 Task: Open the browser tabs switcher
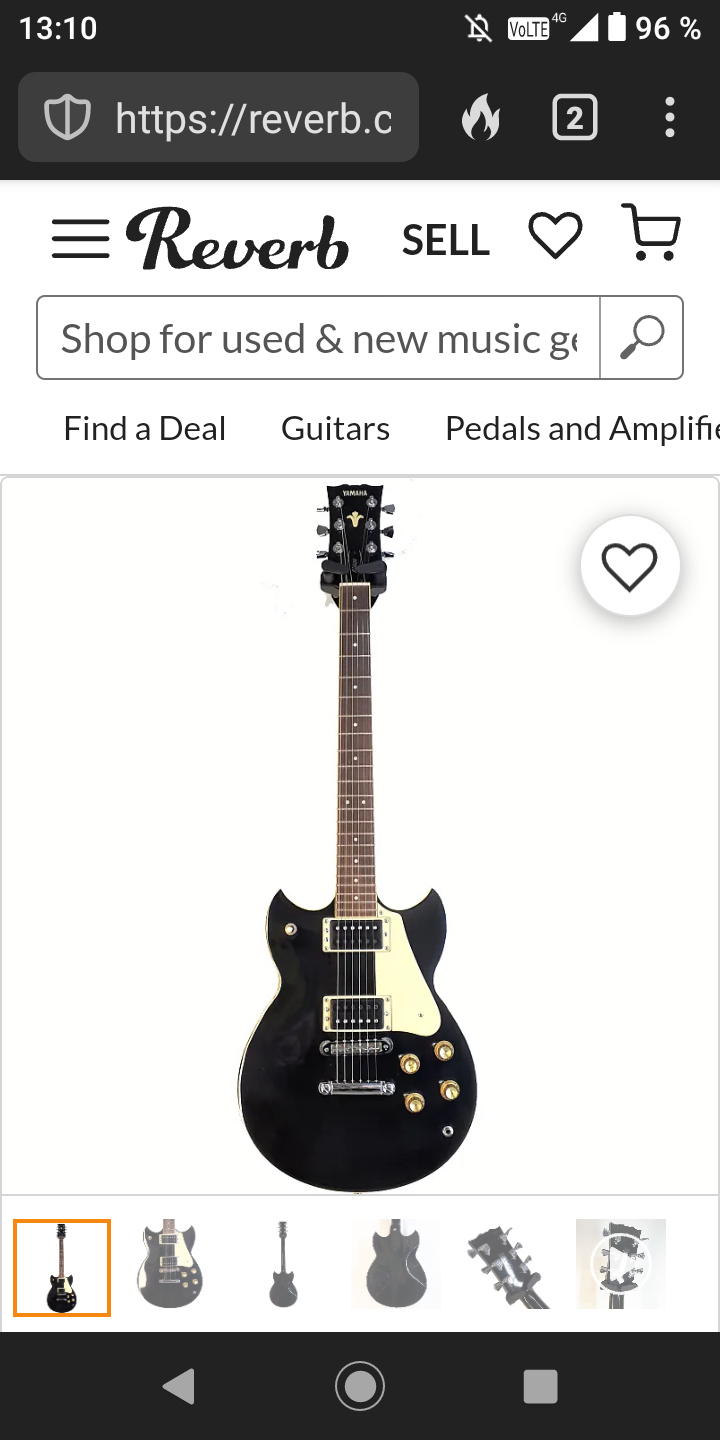click(x=574, y=119)
